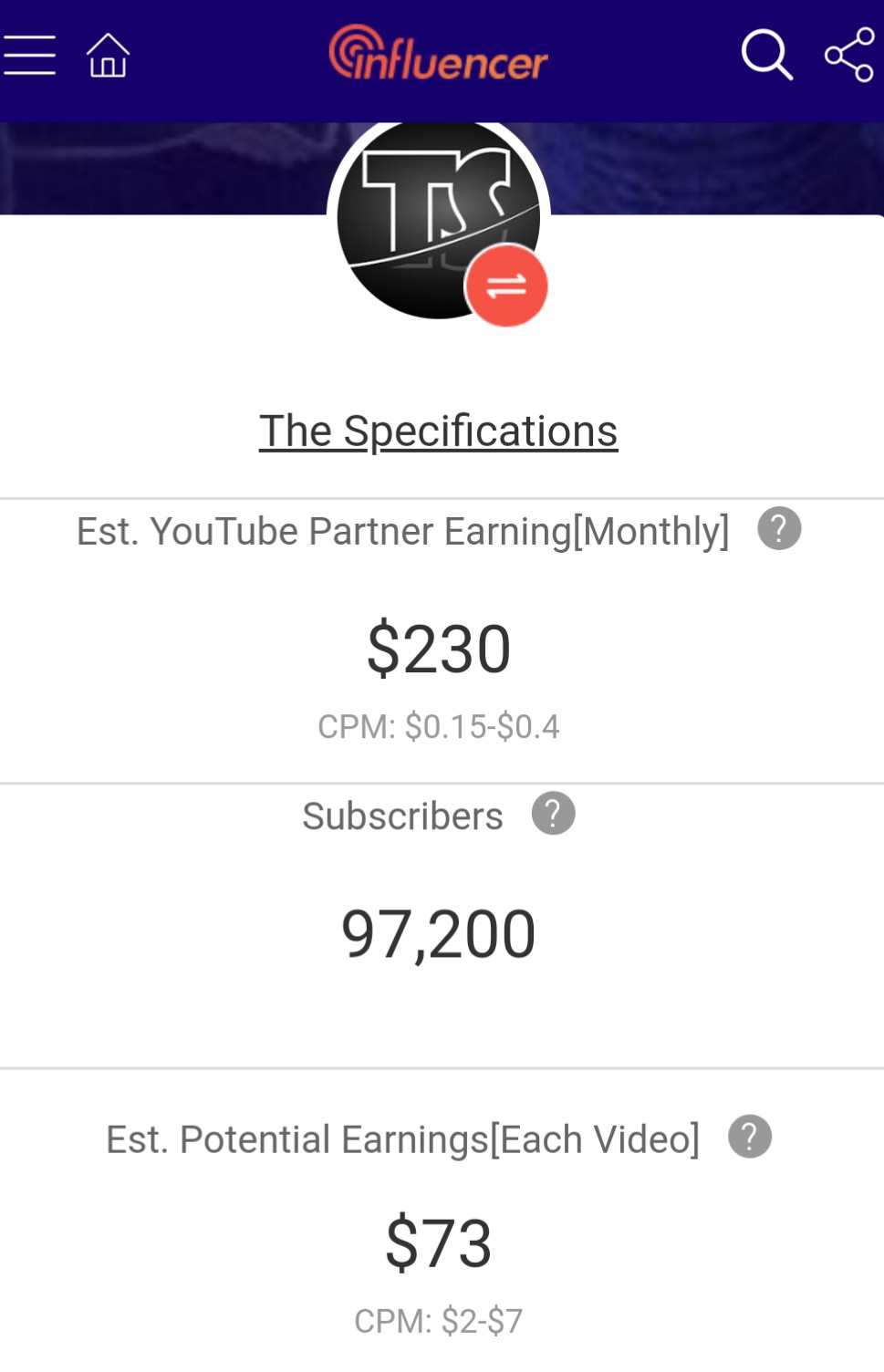
Task: Open the hamburger menu
Action: point(29,55)
